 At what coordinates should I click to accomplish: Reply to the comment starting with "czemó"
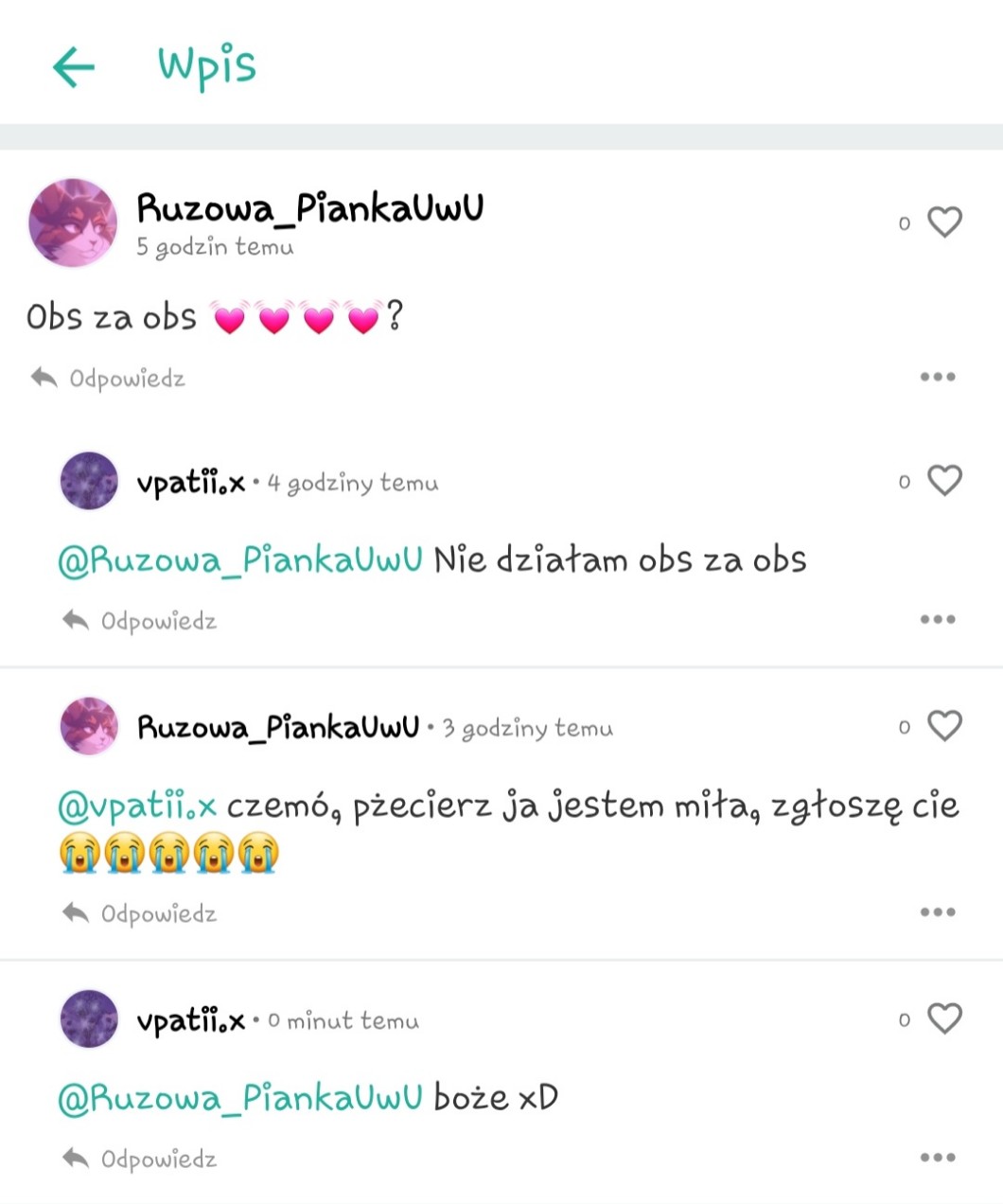point(140,913)
